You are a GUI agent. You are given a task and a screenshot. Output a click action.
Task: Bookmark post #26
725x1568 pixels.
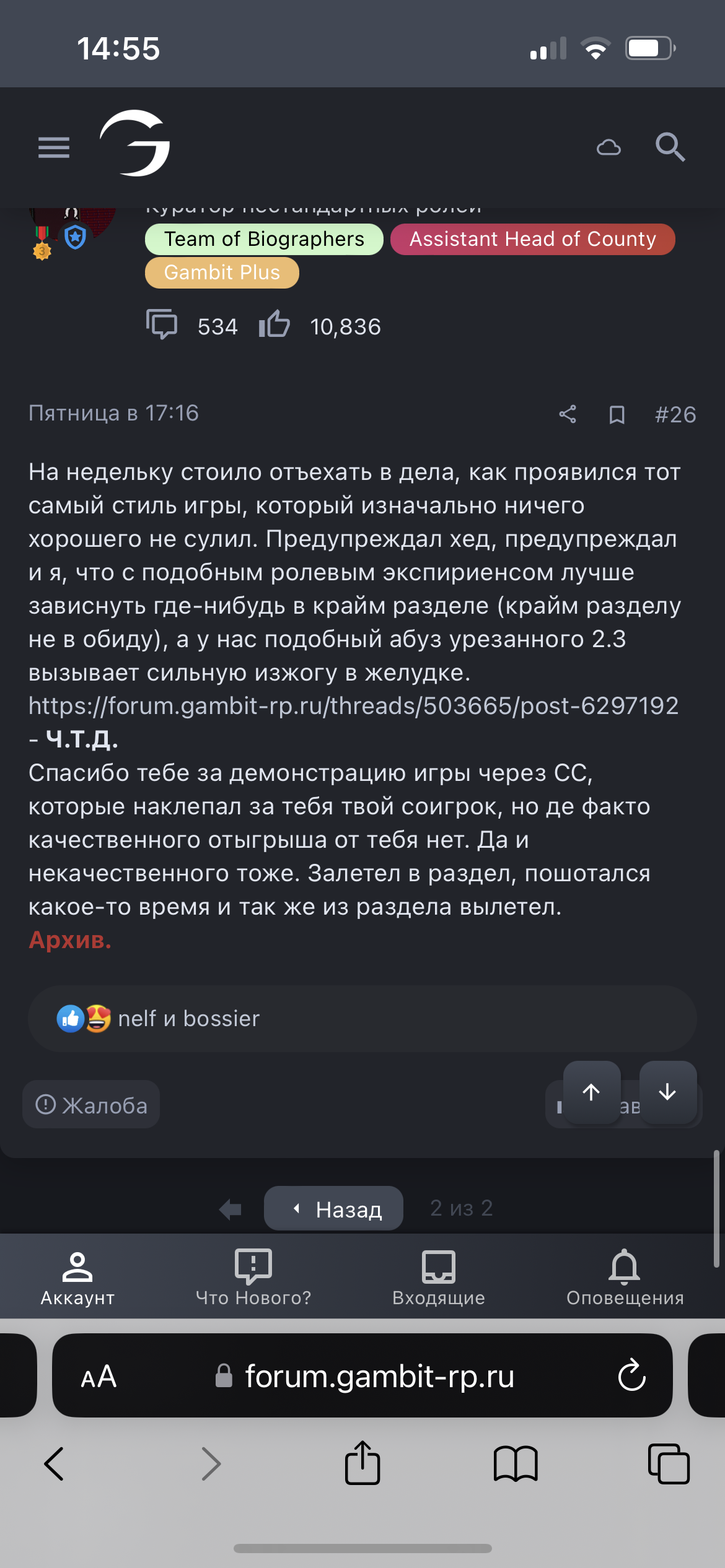617,414
